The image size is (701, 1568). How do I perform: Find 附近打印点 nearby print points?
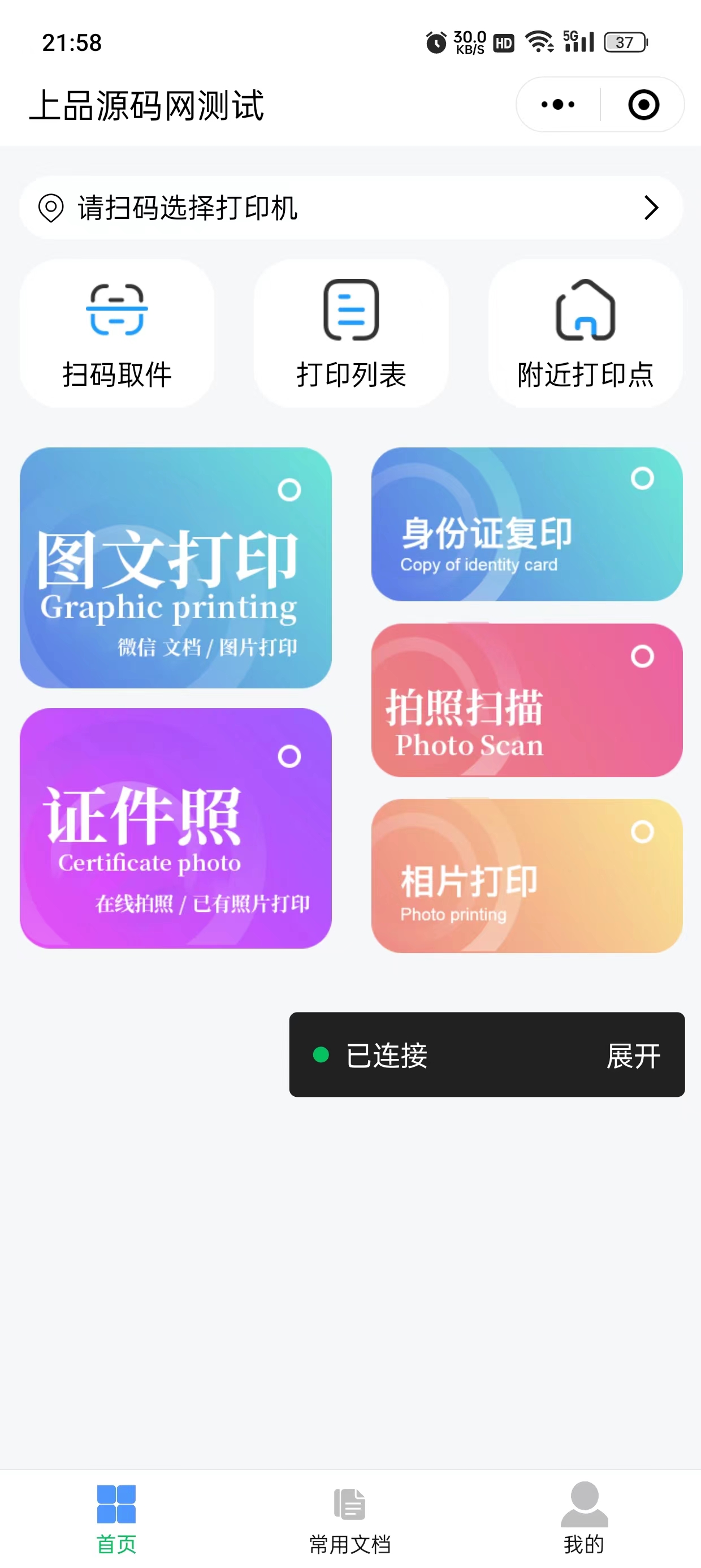[x=585, y=334]
